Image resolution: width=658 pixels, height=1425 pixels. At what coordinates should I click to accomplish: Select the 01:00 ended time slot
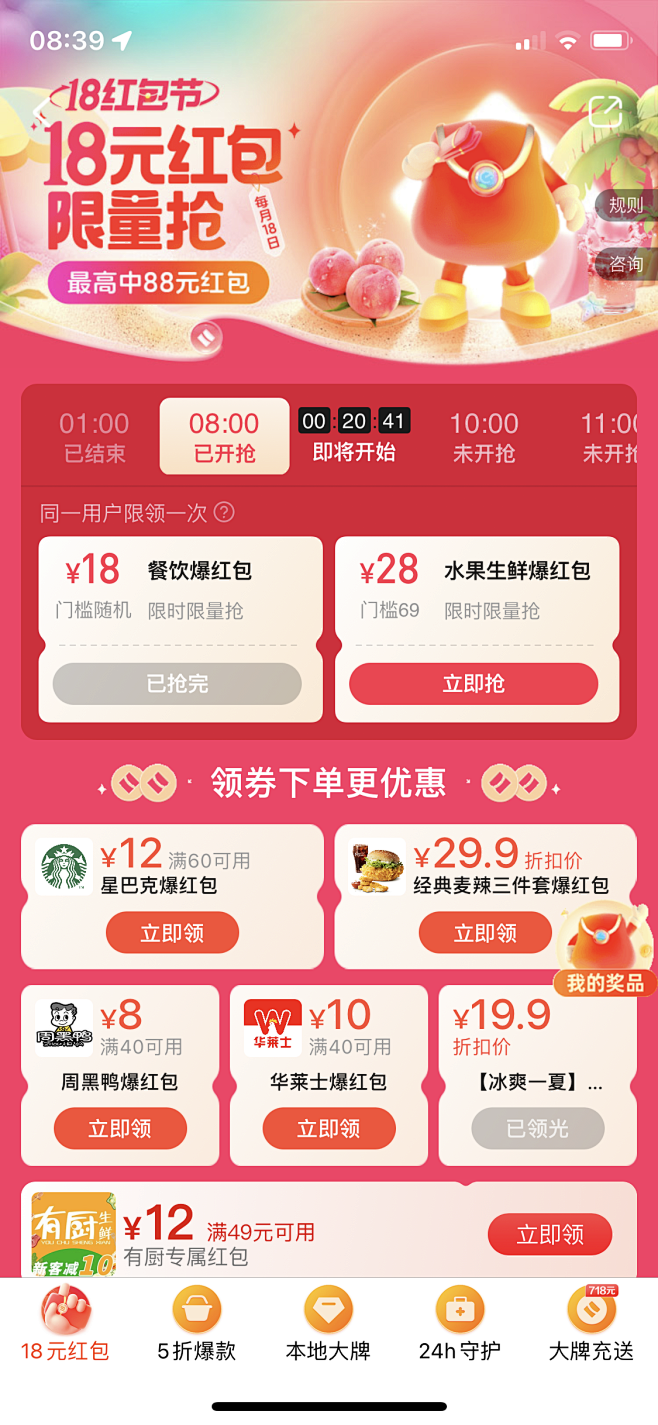[94, 437]
